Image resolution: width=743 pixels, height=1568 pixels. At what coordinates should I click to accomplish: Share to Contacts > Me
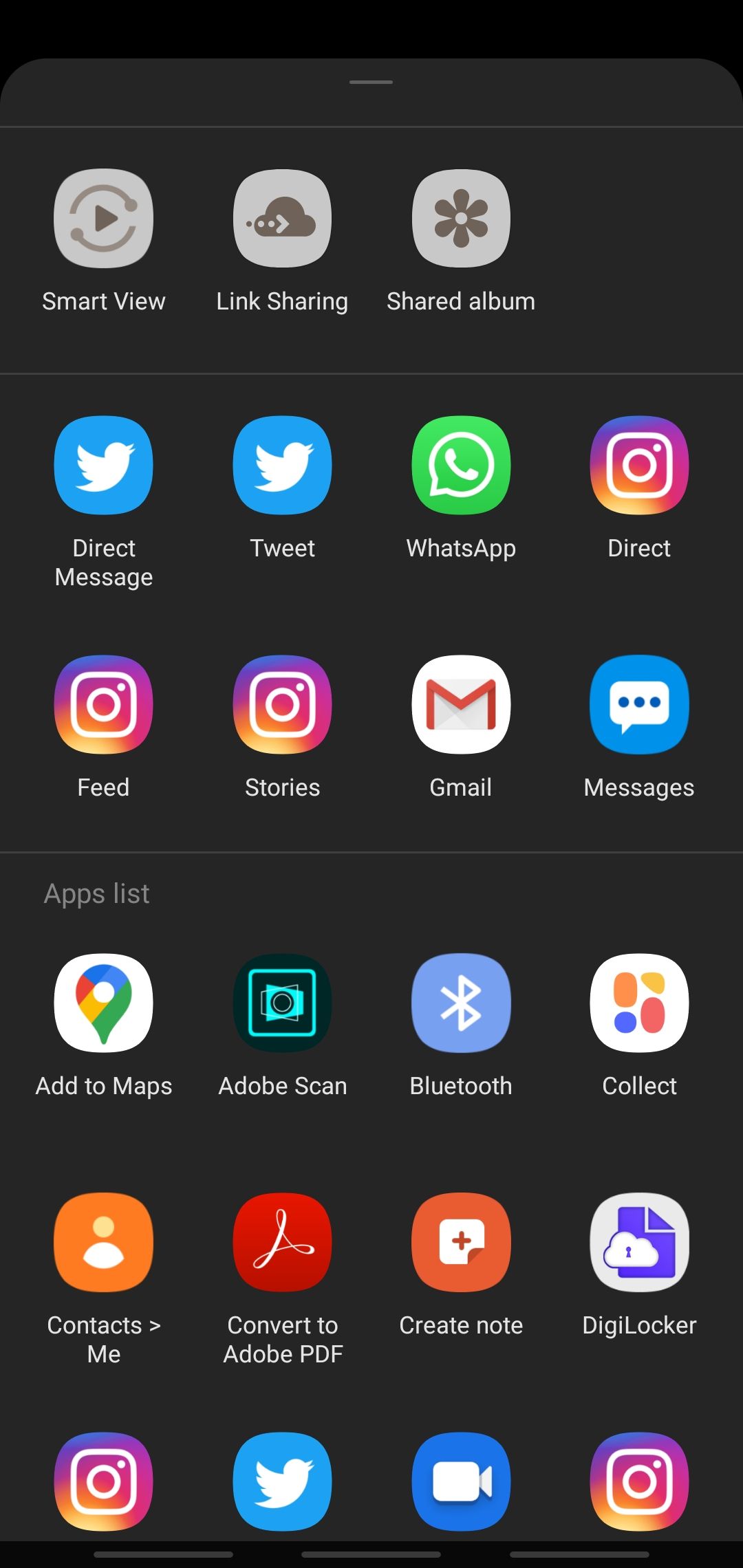(103, 1241)
